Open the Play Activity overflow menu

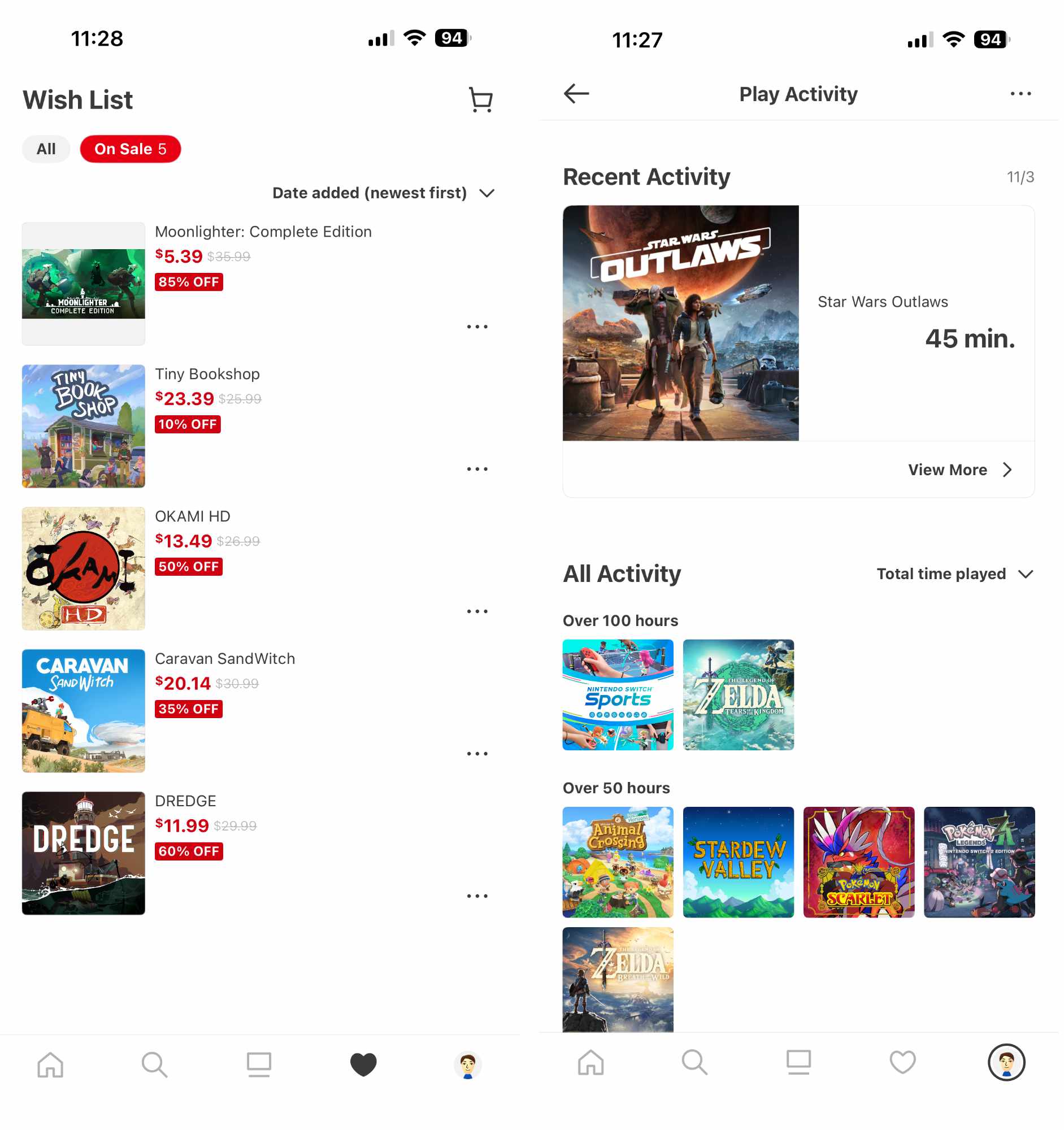(1021, 94)
